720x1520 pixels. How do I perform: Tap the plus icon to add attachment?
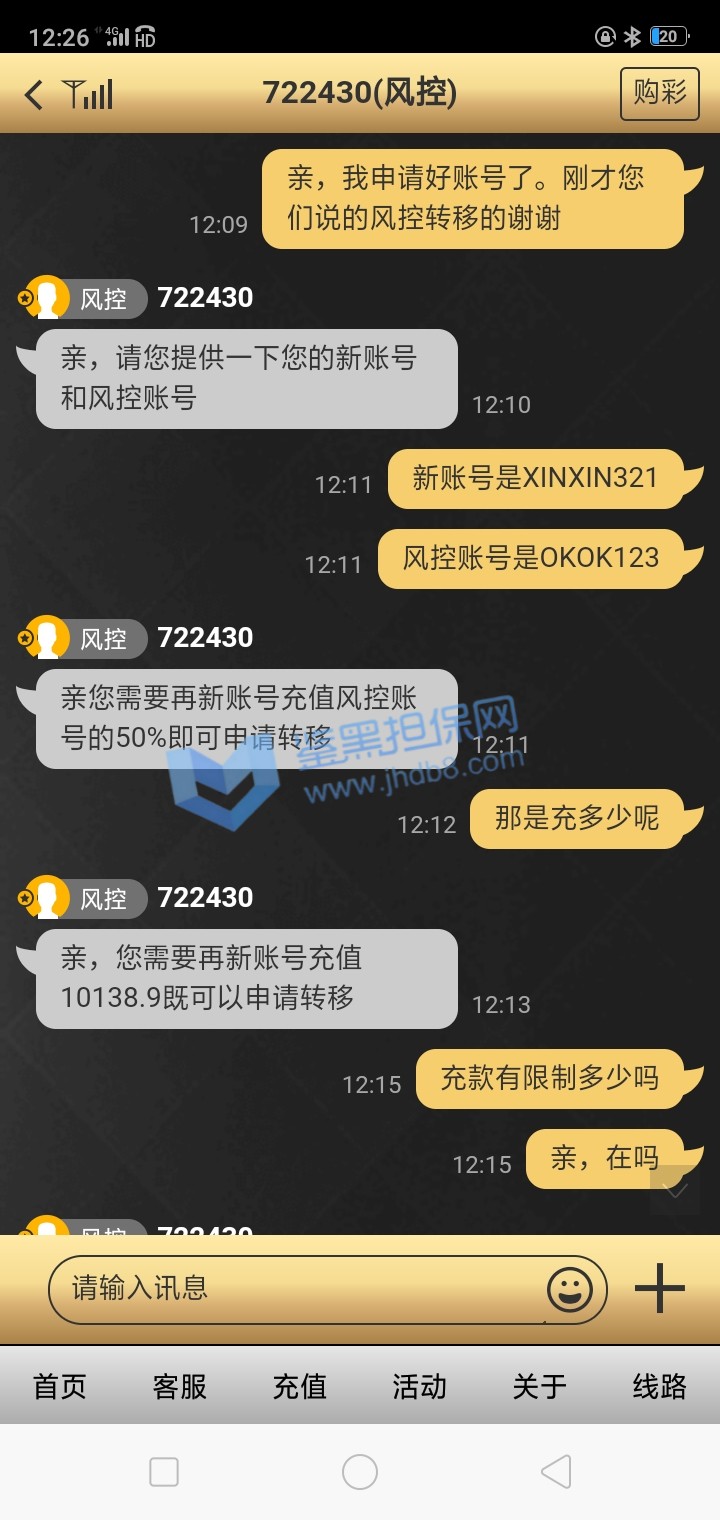(x=660, y=1288)
